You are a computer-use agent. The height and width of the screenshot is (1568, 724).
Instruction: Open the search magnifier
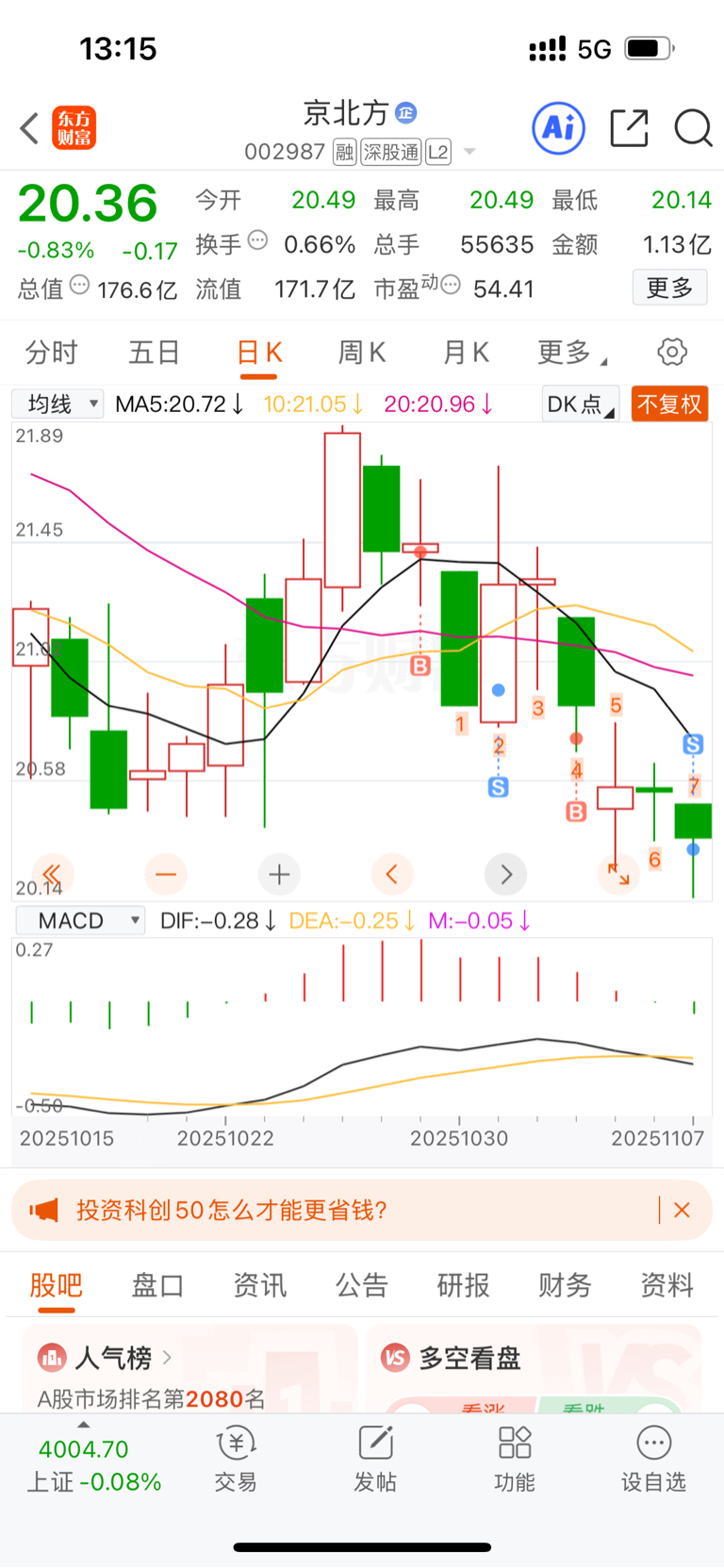693,128
